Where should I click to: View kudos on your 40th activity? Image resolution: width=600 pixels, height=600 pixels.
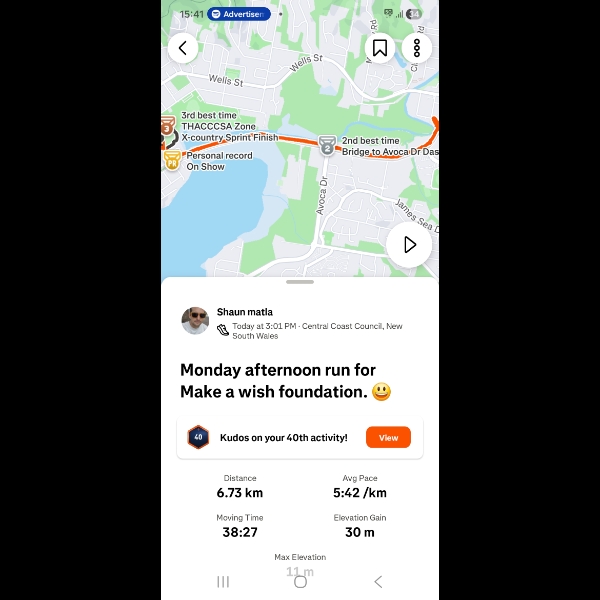388,437
